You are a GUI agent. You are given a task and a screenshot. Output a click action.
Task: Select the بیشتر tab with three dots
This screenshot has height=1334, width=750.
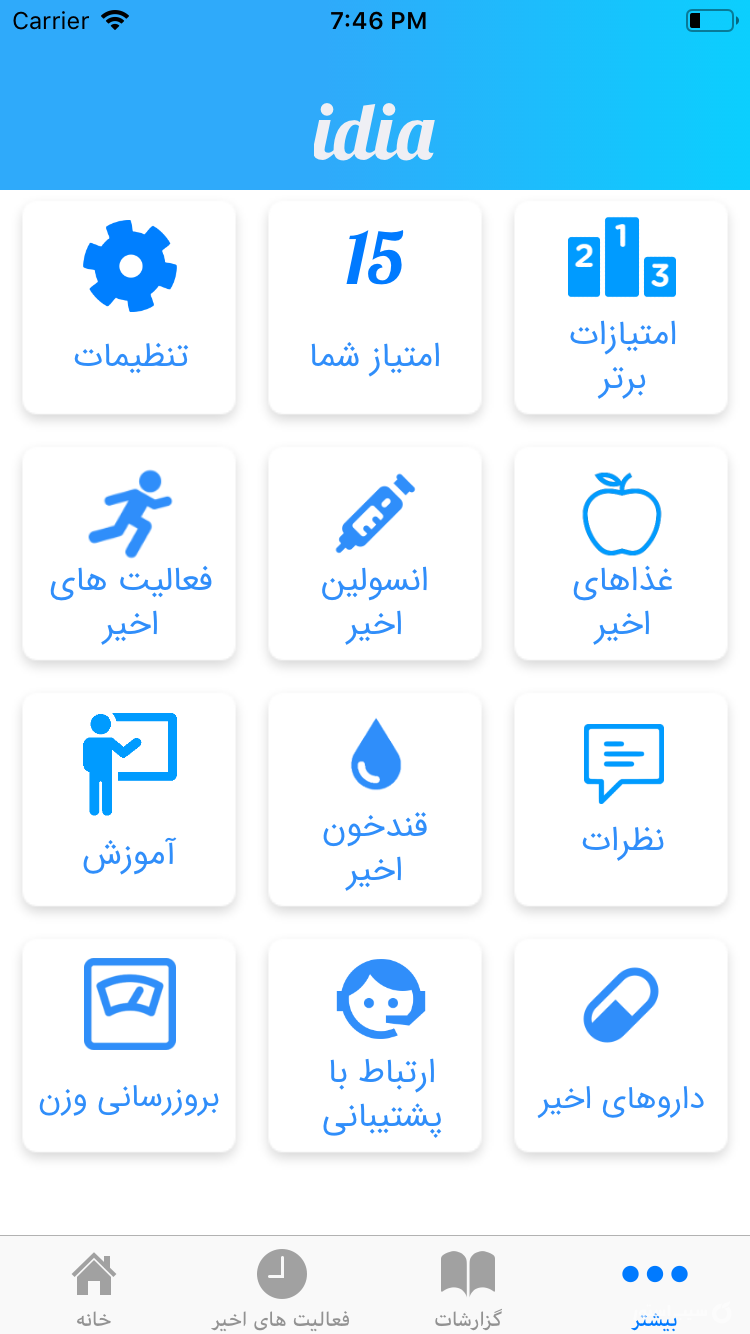[655, 1287]
